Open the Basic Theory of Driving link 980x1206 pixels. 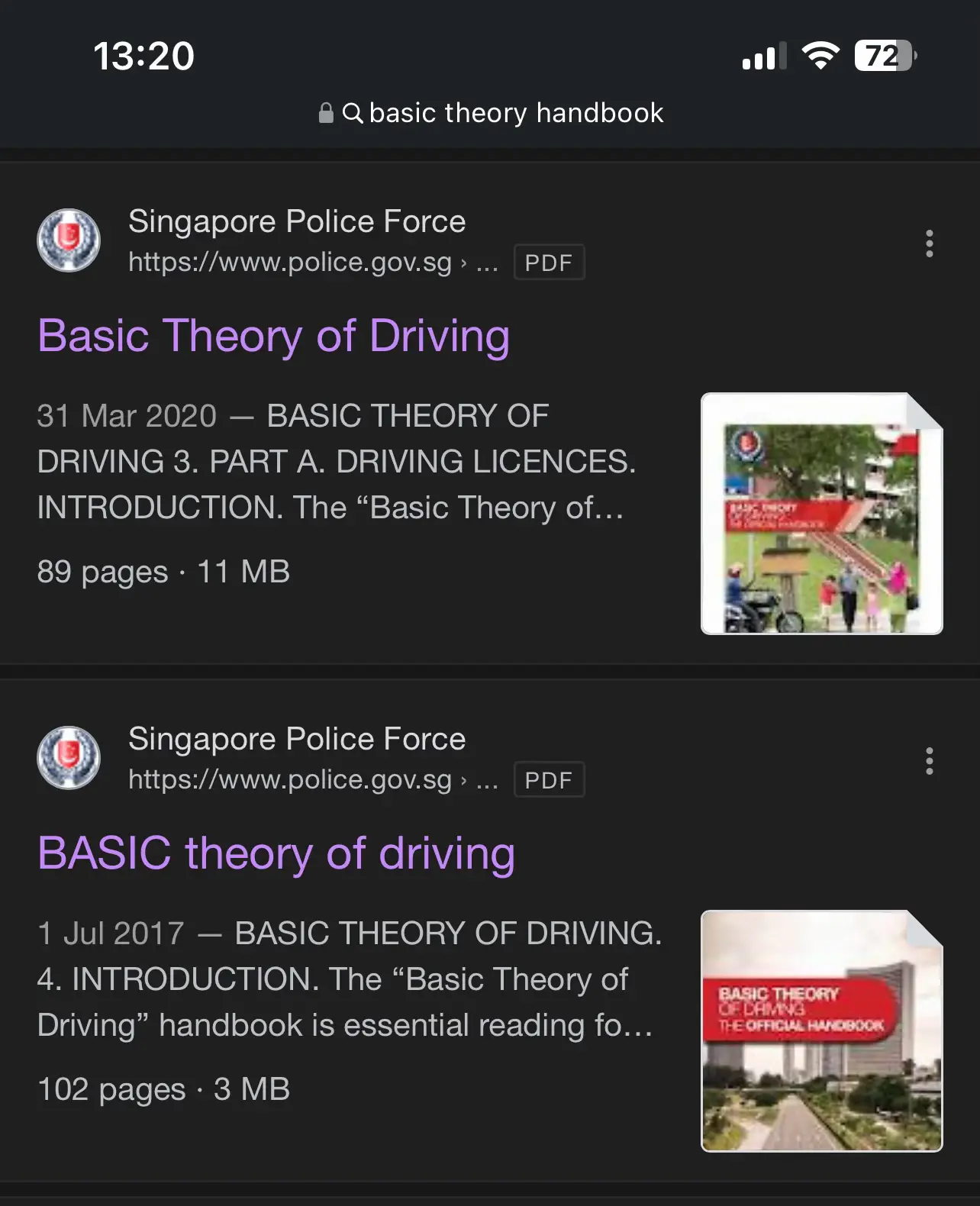pos(275,335)
